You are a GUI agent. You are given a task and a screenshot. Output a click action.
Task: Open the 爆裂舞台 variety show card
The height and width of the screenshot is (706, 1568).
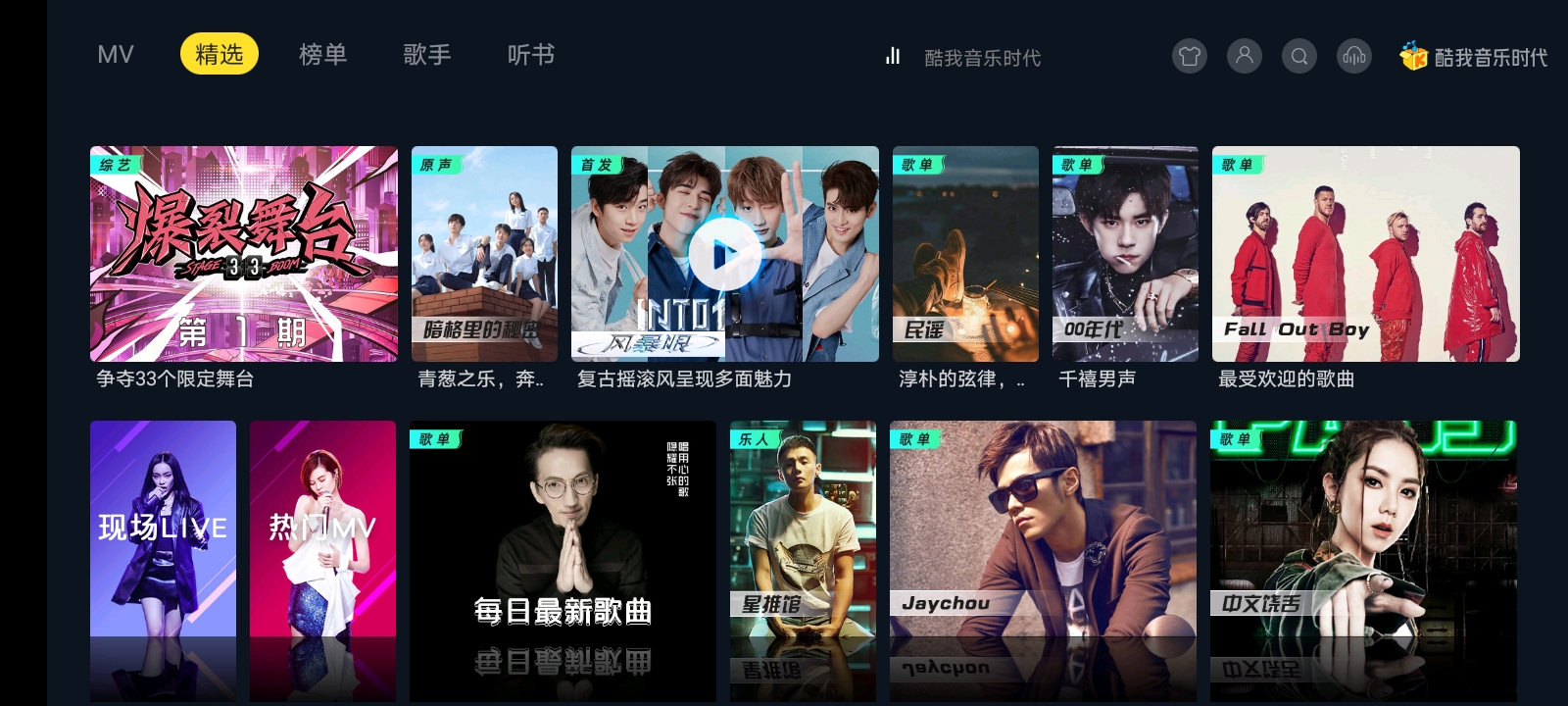[244, 254]
